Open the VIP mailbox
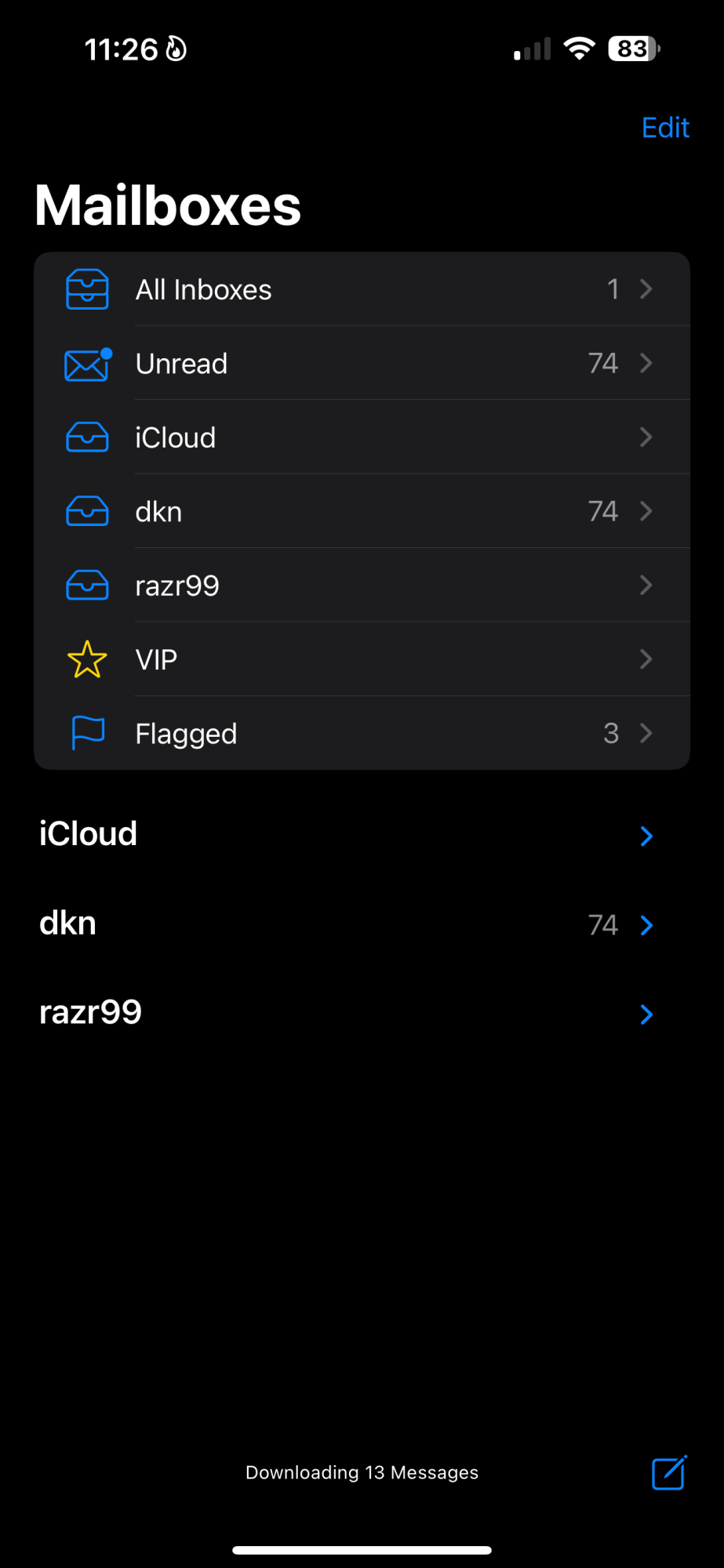The image size is (724, 1568). [361, 659]
